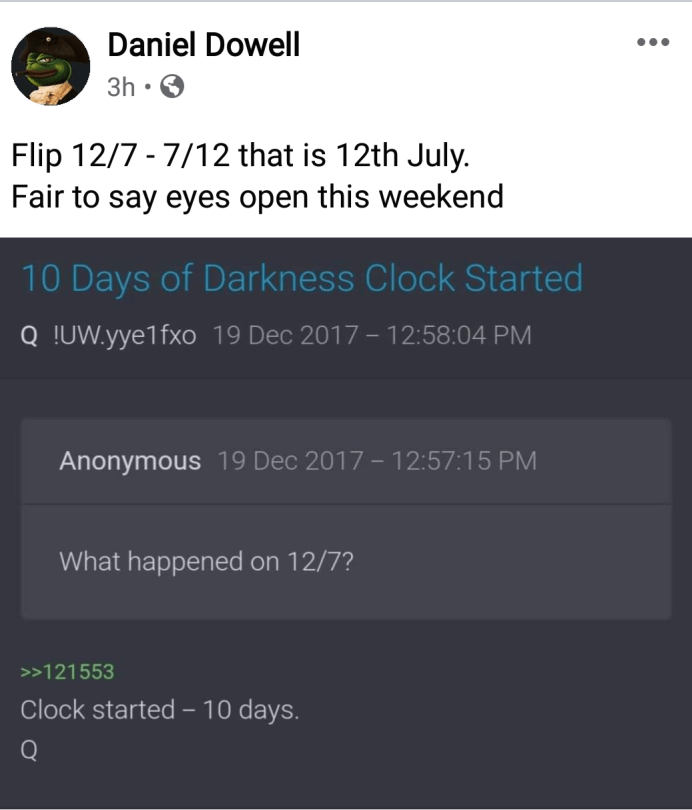
Task: Open Daniel Dowell's profile name link
Action: coord(203,44)
